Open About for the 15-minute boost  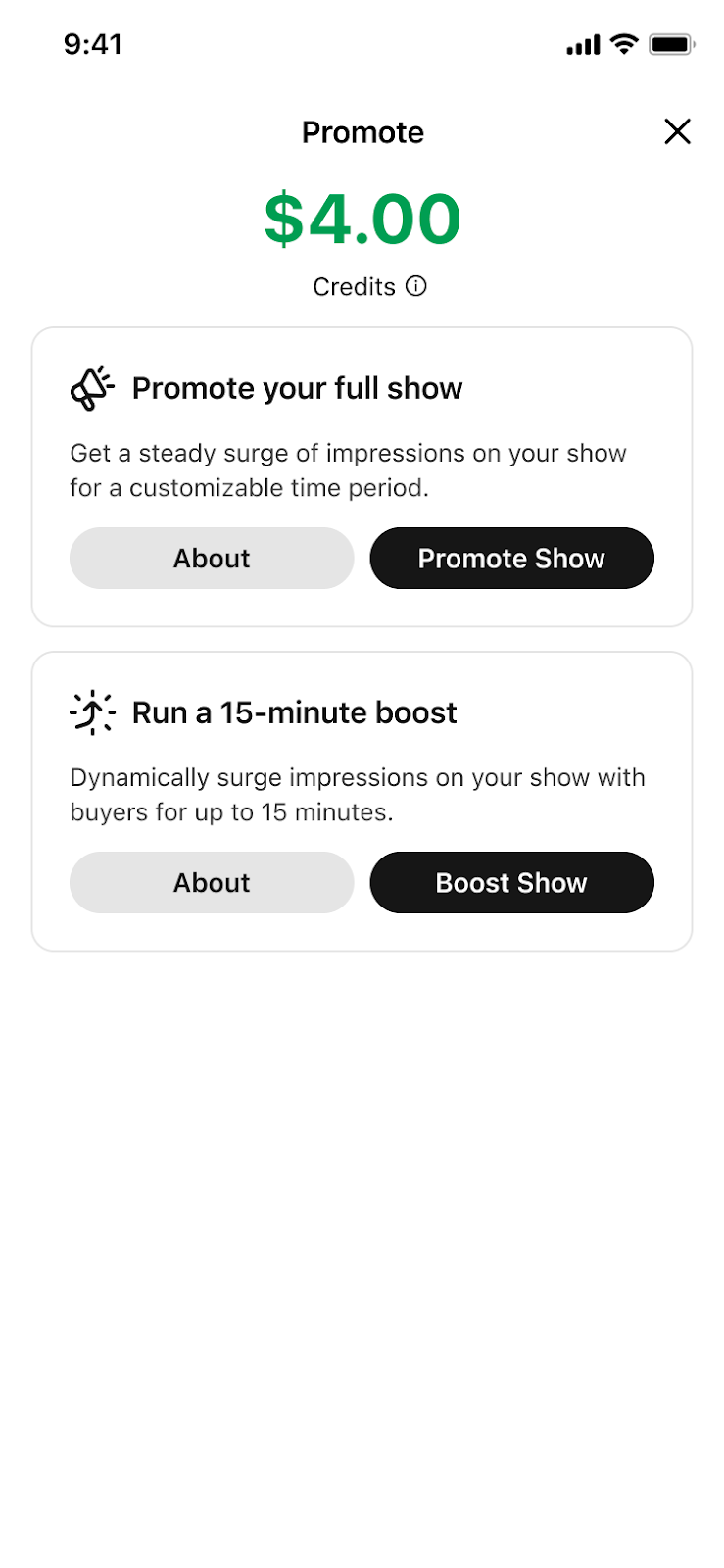pyautogui.click(x=212, y=883)
